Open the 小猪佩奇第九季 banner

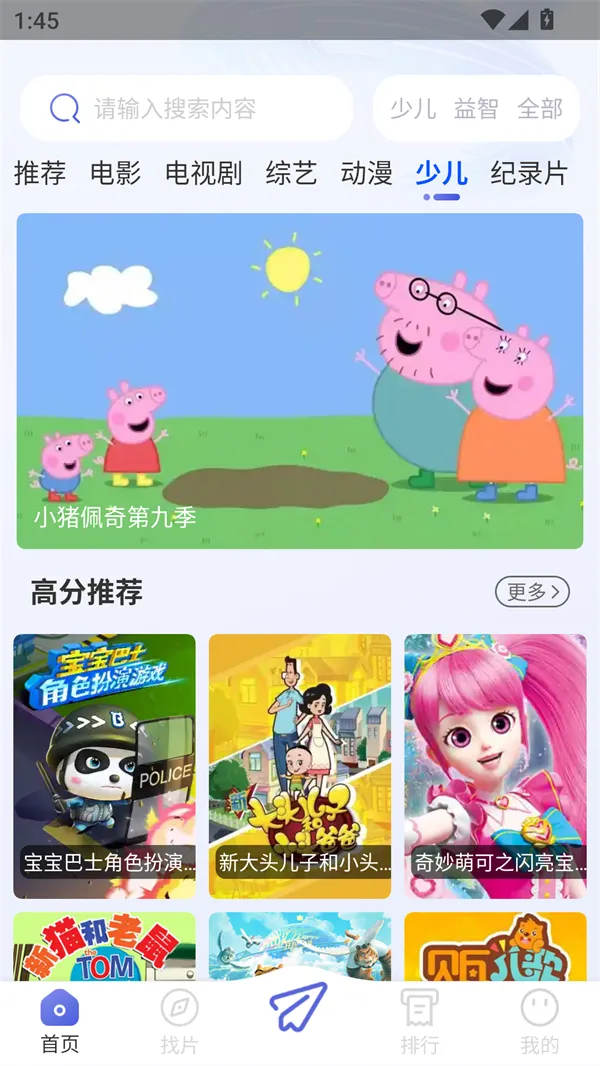tap(300, 380)
